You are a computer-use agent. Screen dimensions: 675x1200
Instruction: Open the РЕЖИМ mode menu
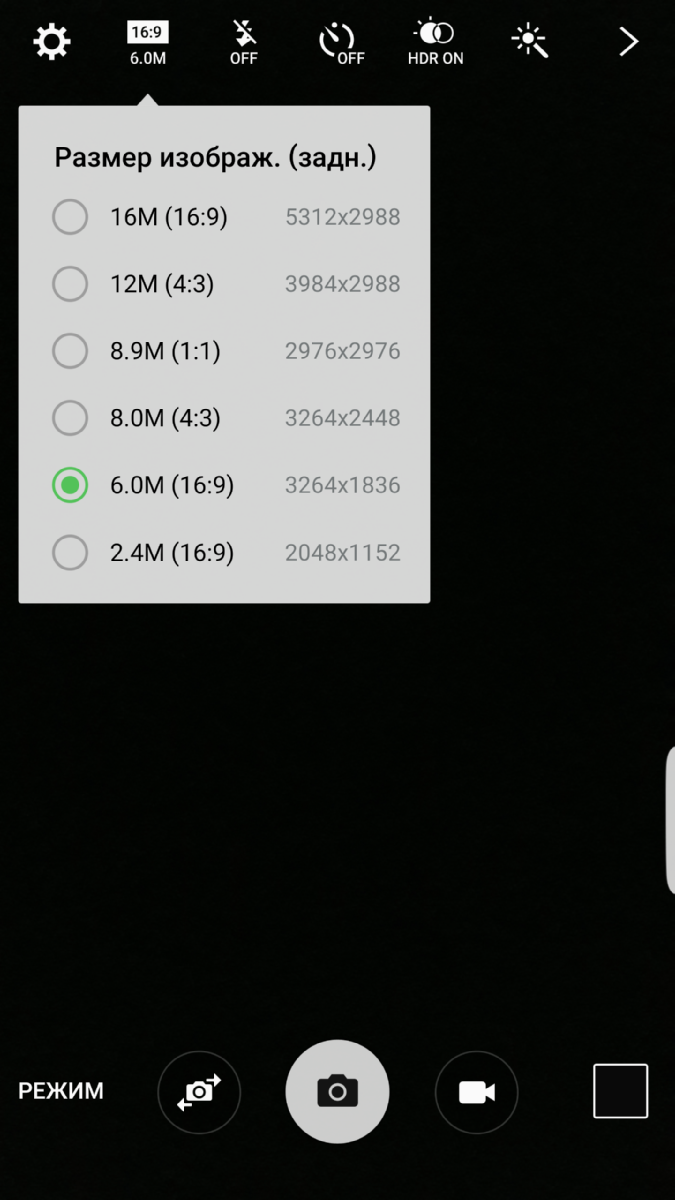pyautogui.click(x=61, y=1091)
